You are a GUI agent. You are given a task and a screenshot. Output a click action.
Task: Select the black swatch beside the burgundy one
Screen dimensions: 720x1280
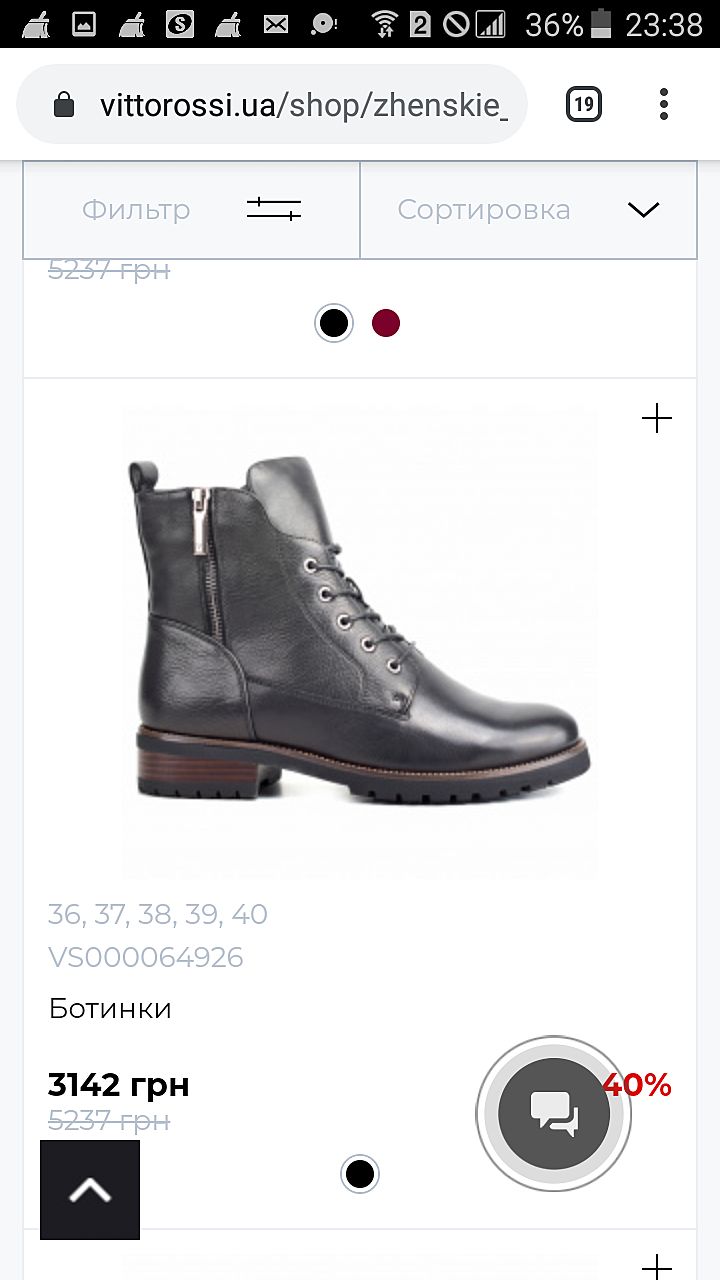(x=333, y=323)
